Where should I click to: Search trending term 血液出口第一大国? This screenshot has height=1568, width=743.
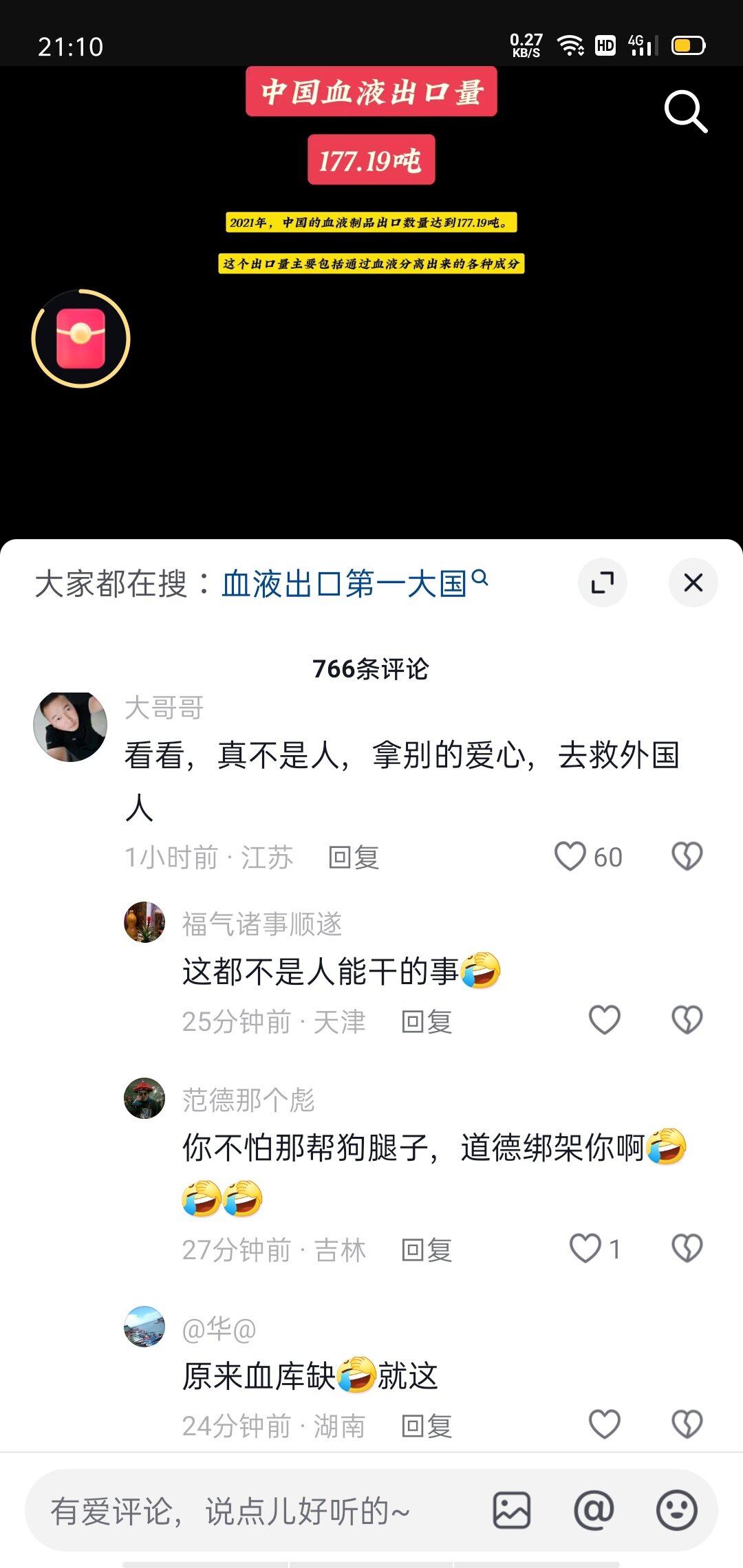354,584
